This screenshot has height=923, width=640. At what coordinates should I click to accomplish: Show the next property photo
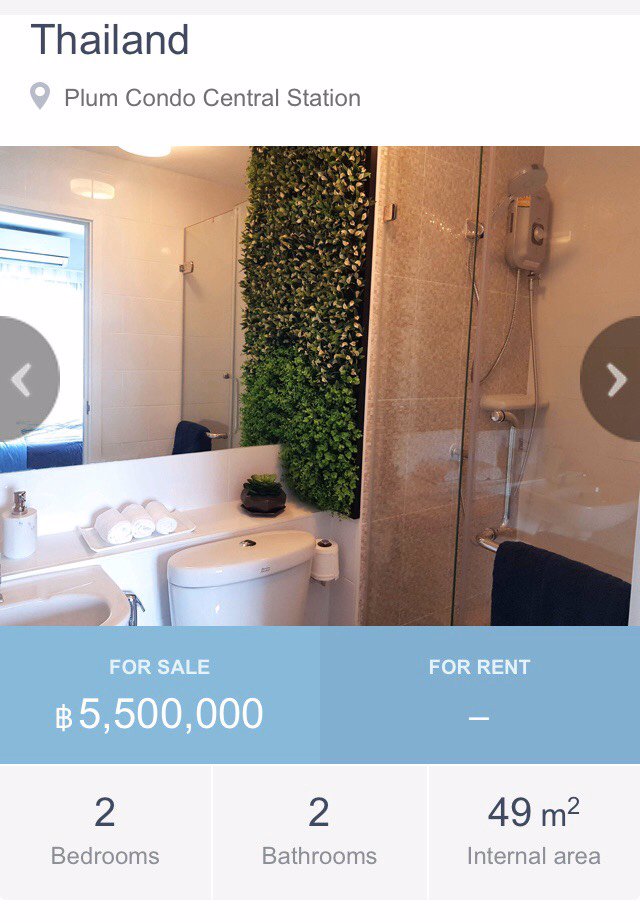616,380
